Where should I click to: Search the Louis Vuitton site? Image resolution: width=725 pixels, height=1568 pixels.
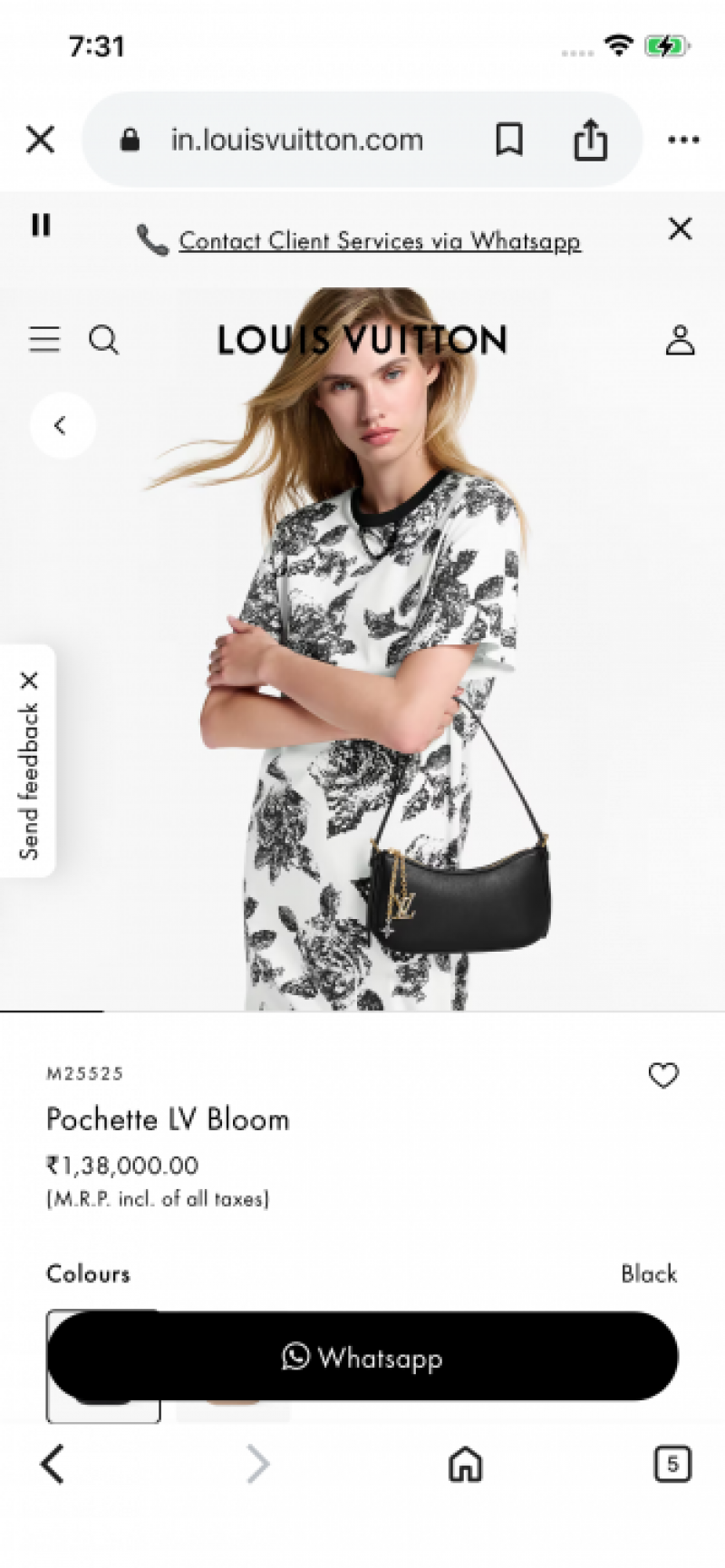[103, 340]
